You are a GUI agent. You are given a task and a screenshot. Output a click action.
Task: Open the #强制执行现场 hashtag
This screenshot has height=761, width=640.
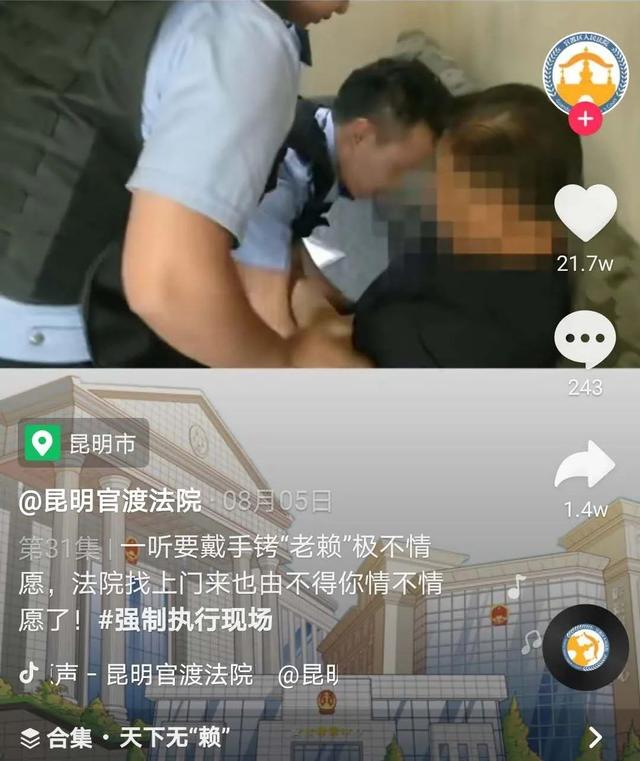(186, 620)
